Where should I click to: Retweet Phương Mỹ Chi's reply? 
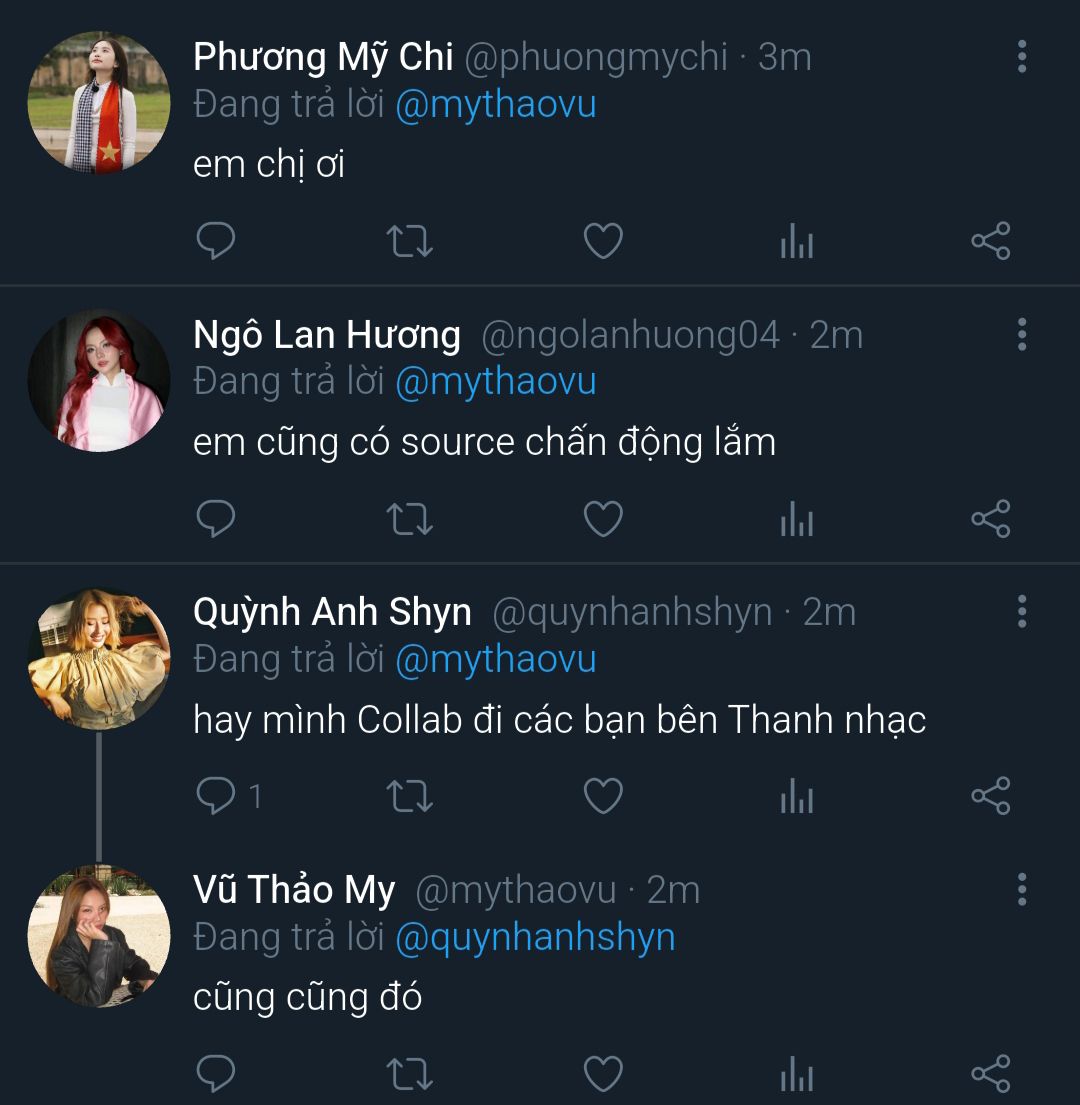[409, 241]
